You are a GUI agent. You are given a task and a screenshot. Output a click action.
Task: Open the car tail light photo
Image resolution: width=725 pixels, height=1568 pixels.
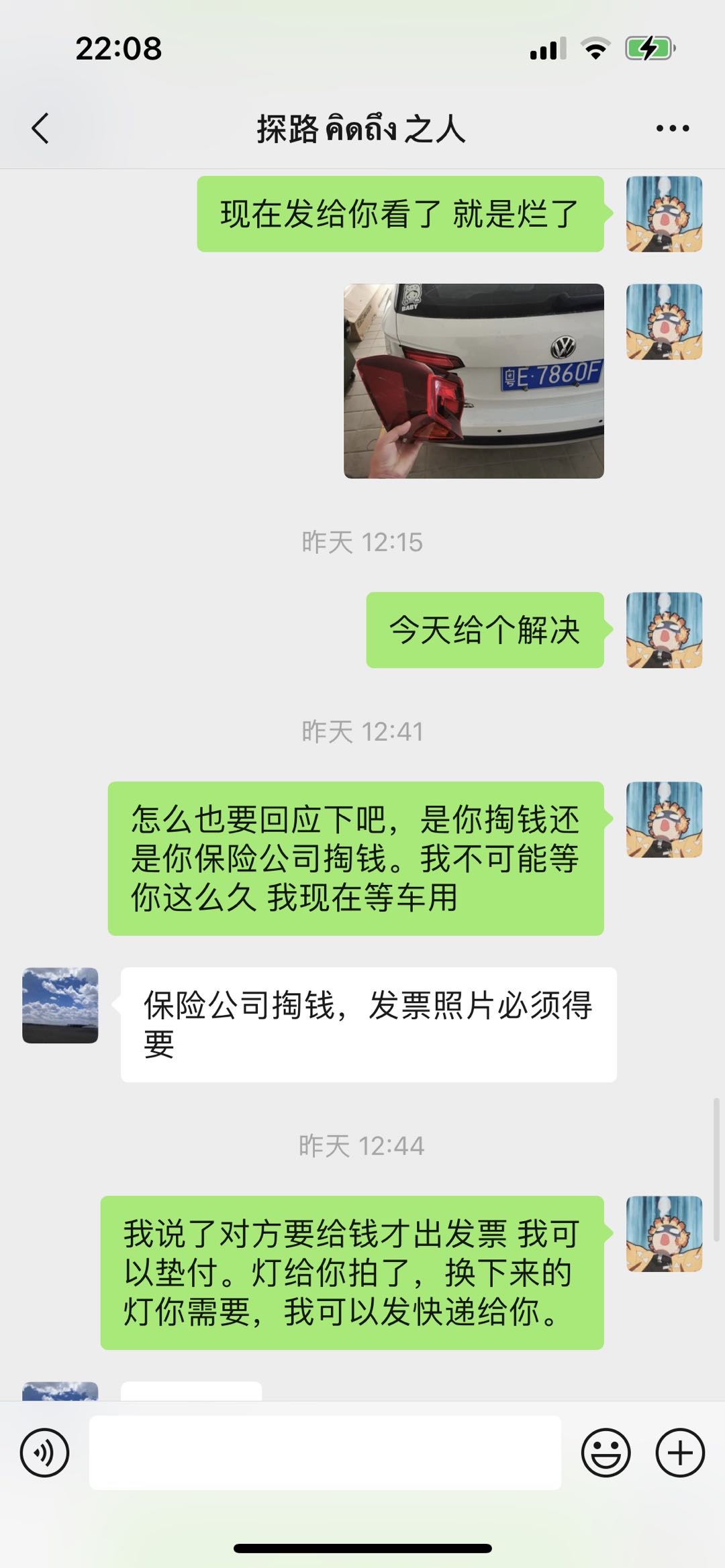tap(474, 380)
